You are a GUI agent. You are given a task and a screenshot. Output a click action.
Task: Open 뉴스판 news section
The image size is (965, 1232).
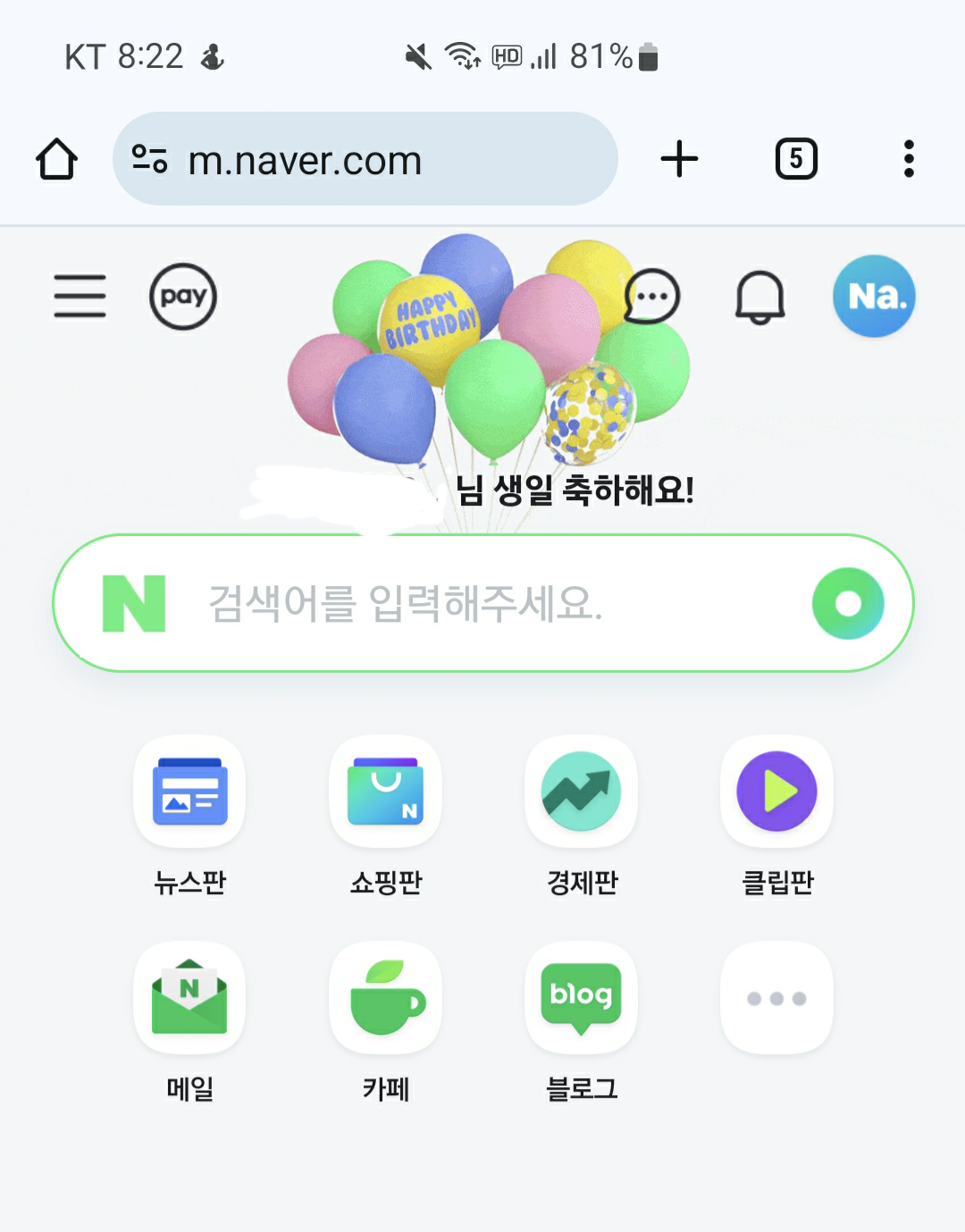(x=189, y=792)
